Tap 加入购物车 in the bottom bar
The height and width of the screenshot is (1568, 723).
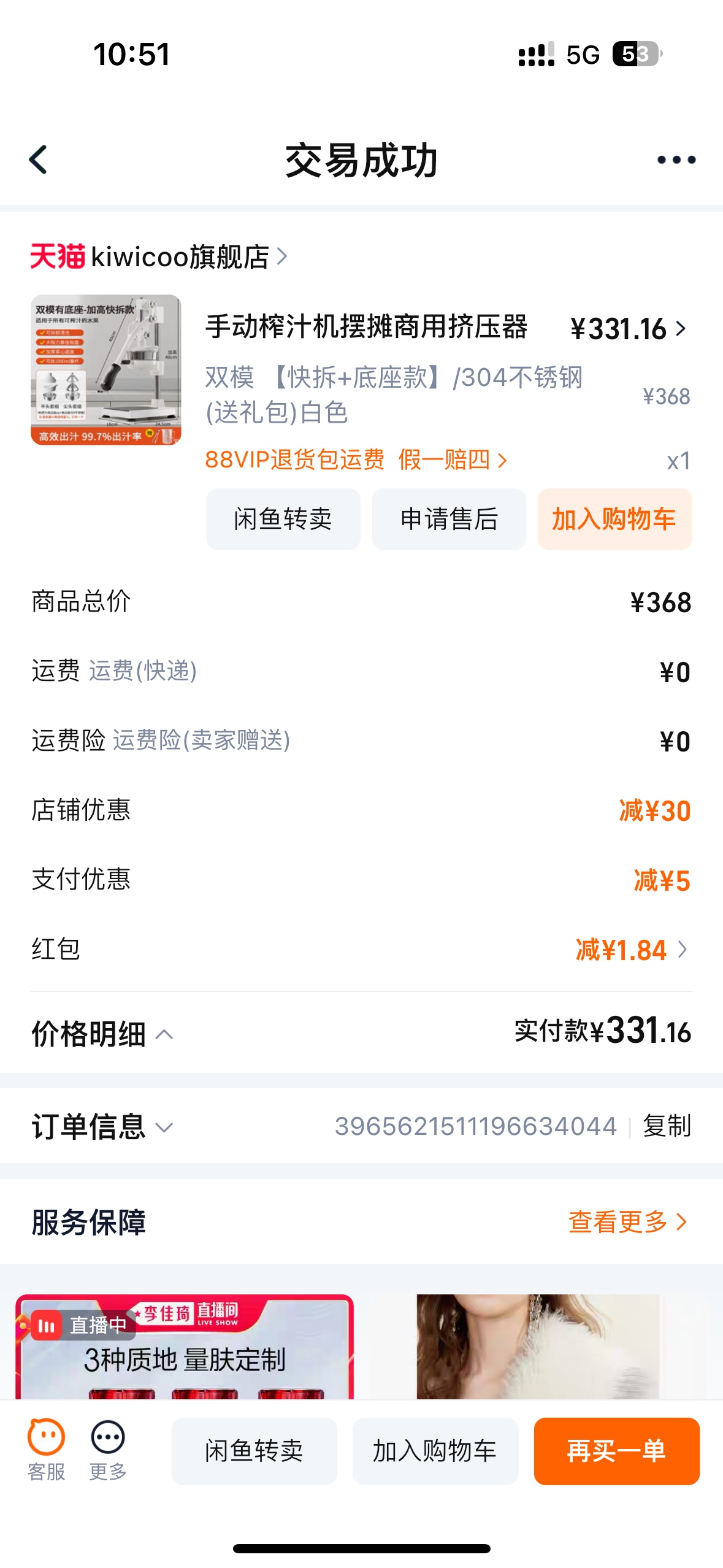point(435,1451)
